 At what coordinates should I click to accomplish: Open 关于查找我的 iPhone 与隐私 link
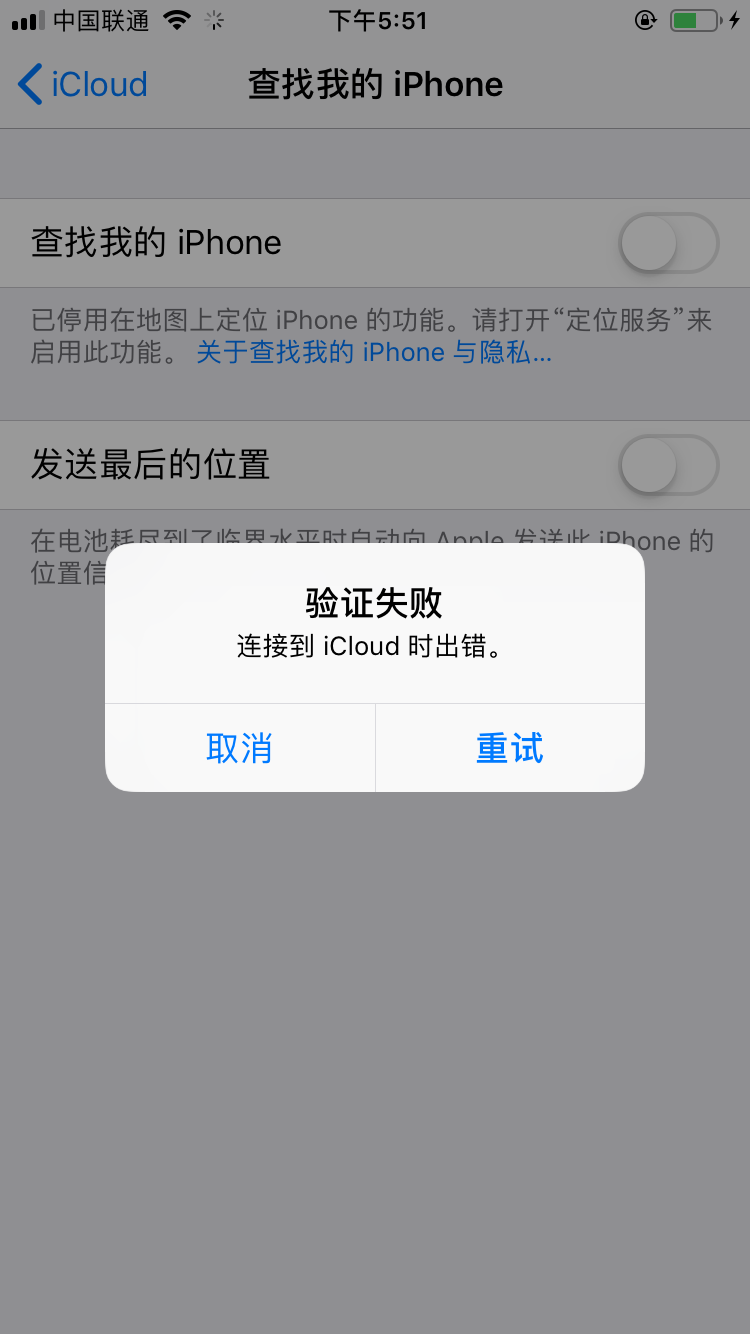tap(373, 352)
